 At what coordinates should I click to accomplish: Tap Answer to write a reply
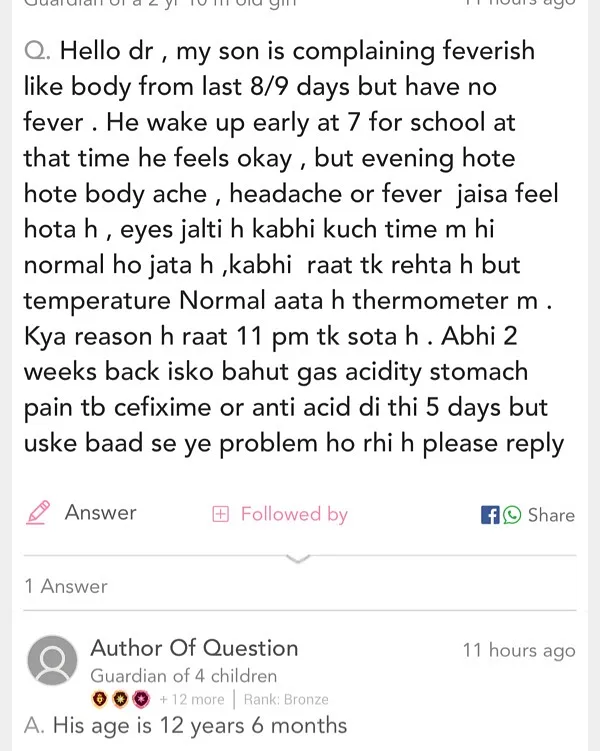pos(83,513)
